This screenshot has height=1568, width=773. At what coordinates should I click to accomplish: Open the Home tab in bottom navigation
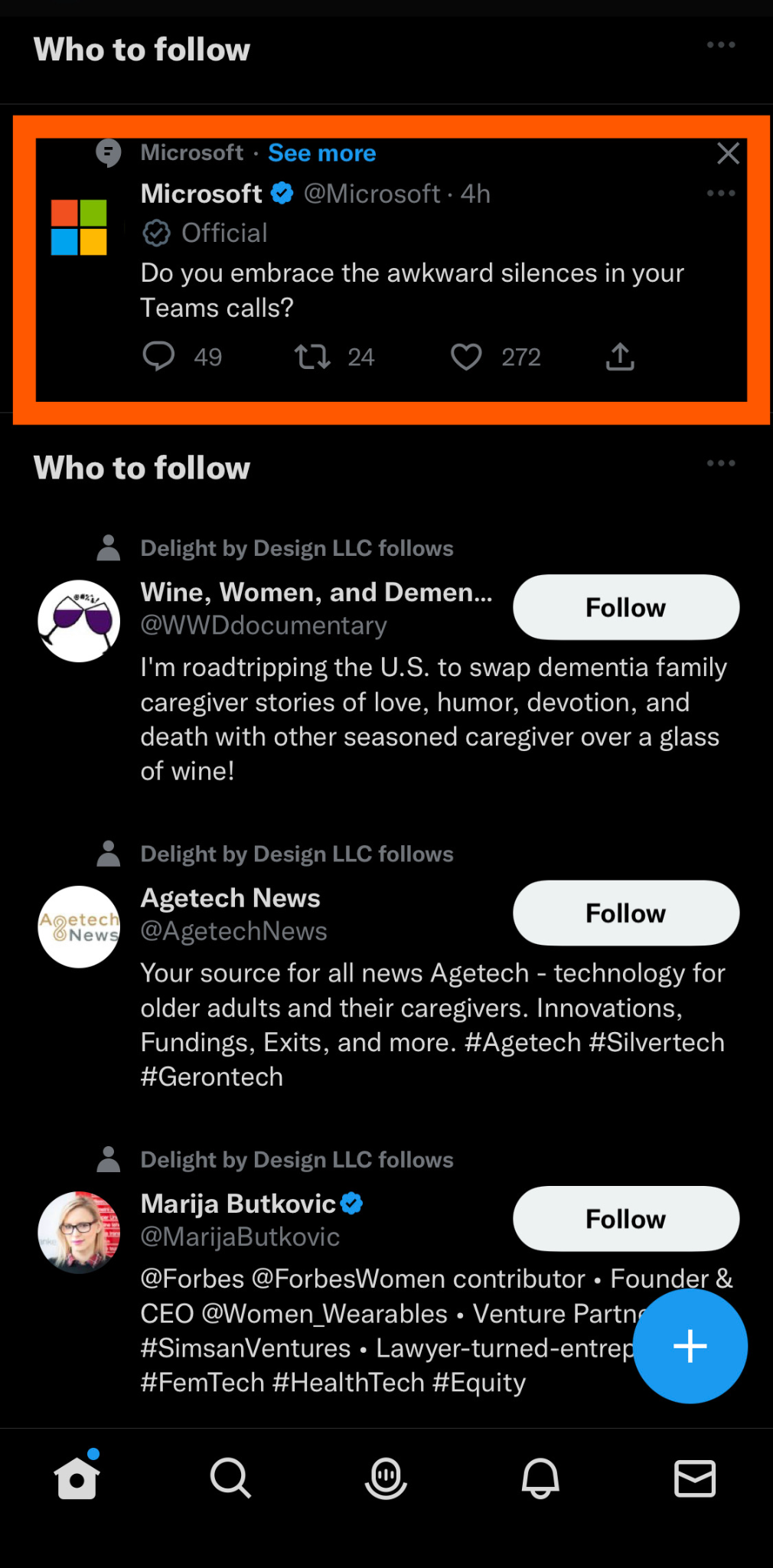pos(76,1478)
